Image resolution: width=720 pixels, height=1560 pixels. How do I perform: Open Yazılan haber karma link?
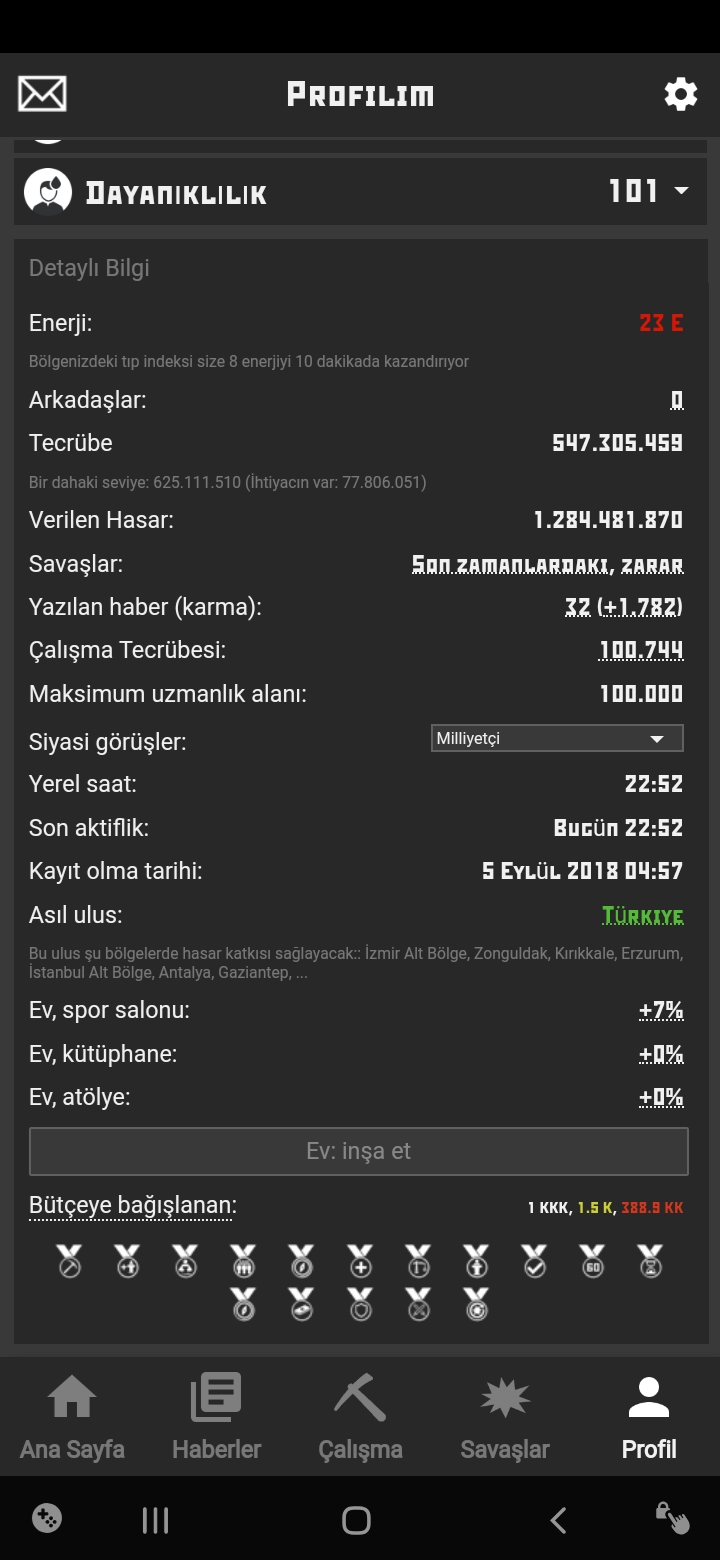[x=624, y=607]
